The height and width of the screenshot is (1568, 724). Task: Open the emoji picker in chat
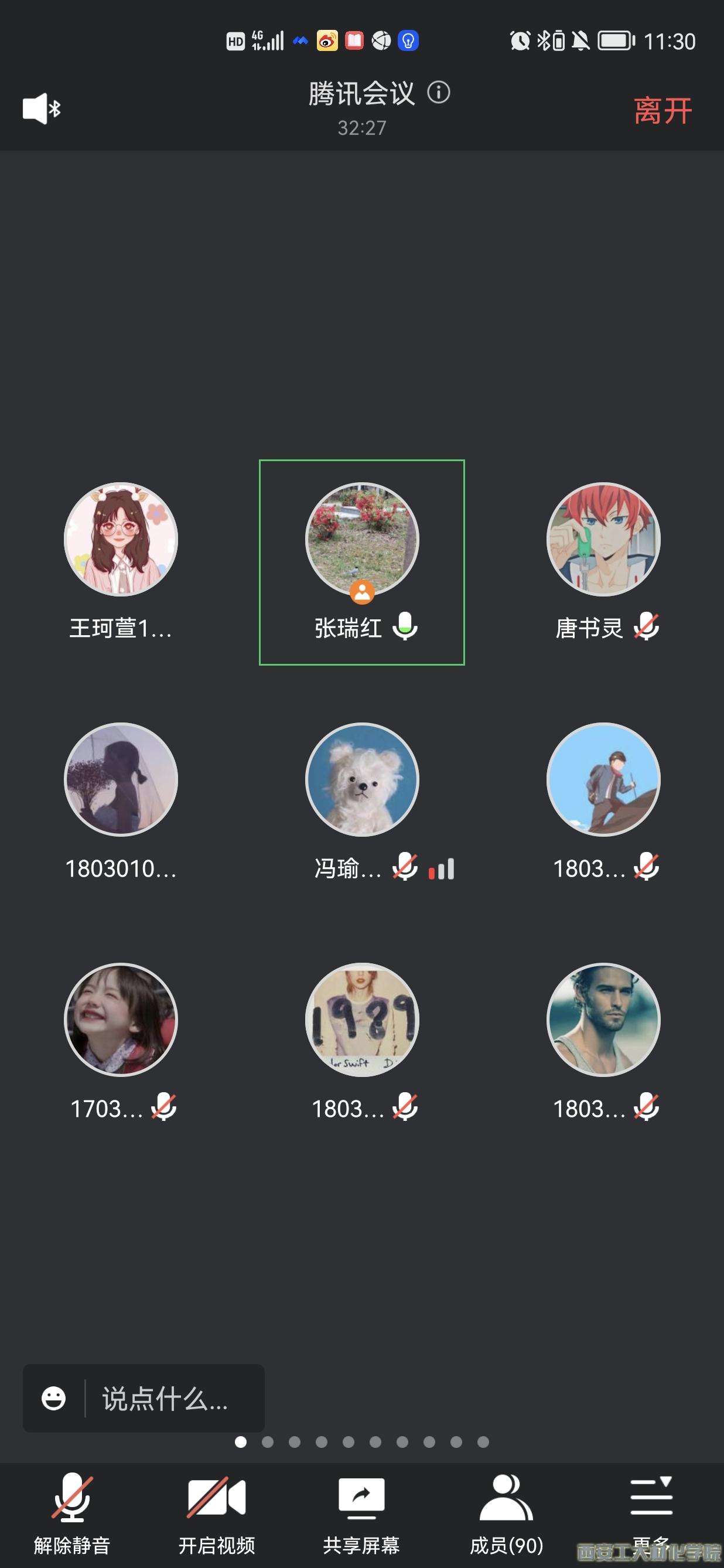53,1399
